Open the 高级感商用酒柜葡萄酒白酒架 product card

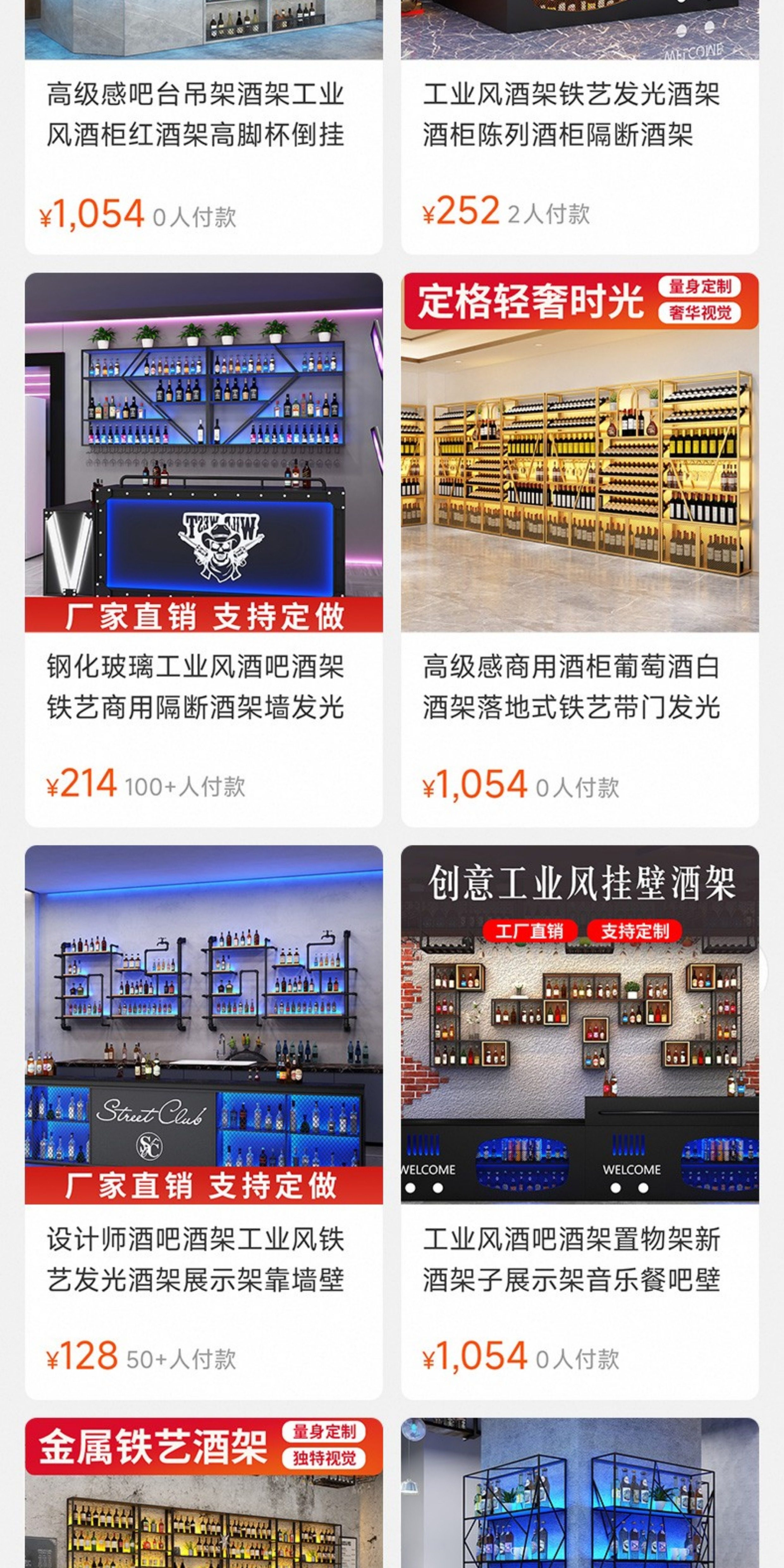tap(580, 550)
